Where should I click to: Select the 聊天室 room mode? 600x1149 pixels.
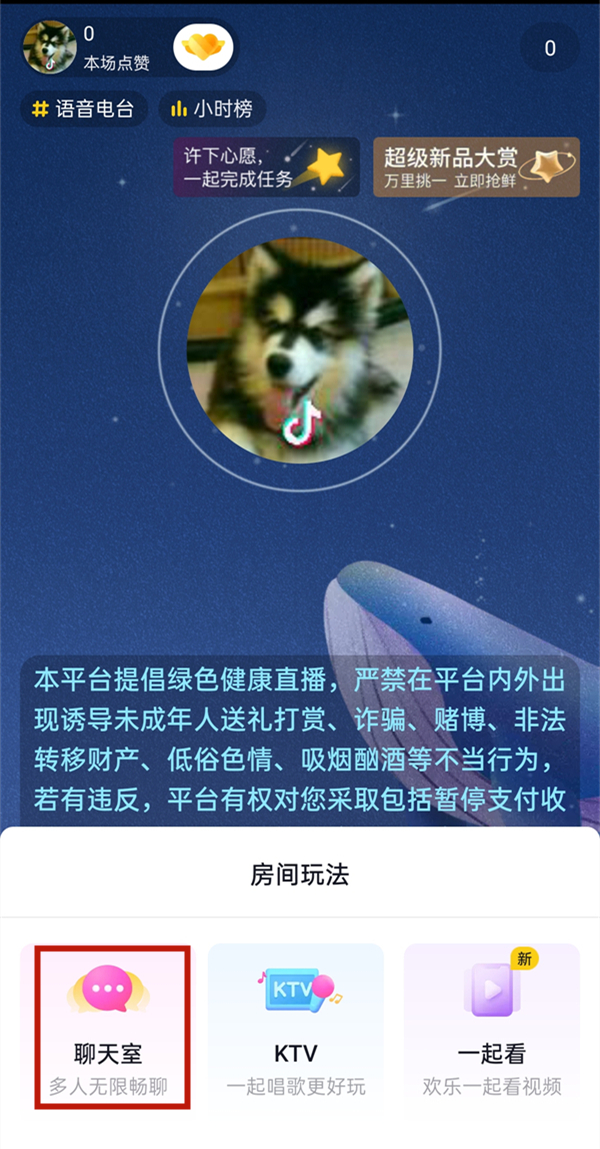[x=111, y=1025]
